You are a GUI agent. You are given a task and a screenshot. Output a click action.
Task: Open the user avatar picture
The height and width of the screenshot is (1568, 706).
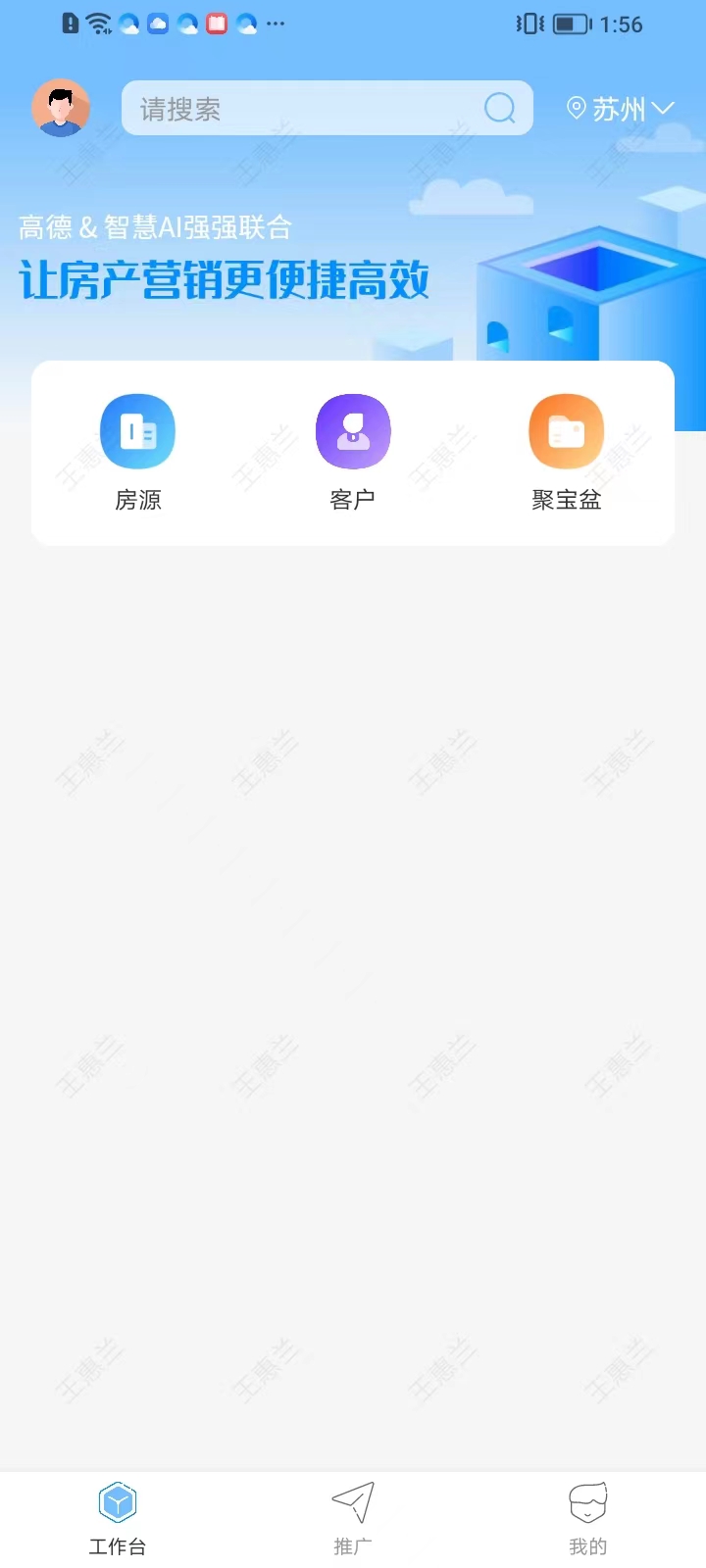61,108
